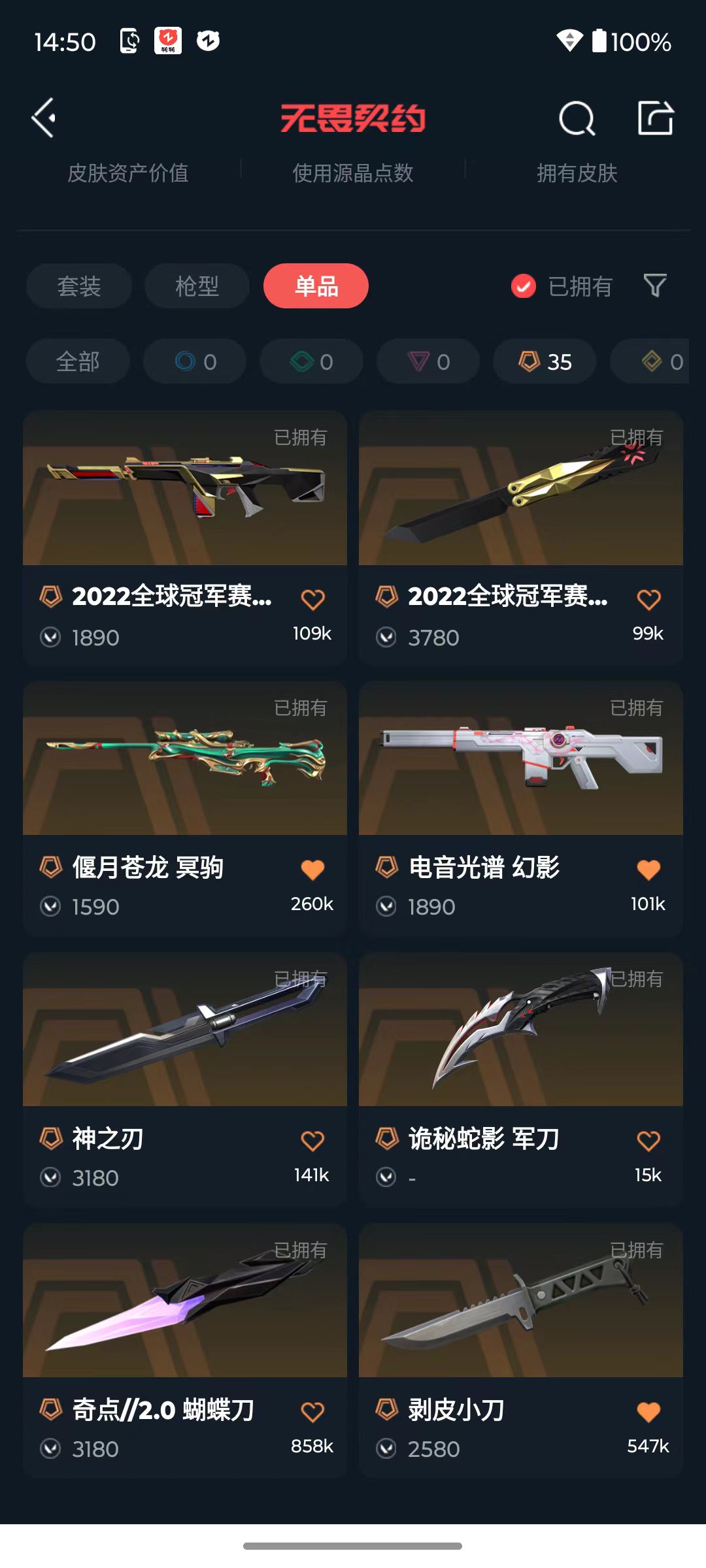This screenshot has width=706, height=1568.
Task: Open the 诡秘蛇影 军刀 skin card
Action: (x=520, y=1029)
